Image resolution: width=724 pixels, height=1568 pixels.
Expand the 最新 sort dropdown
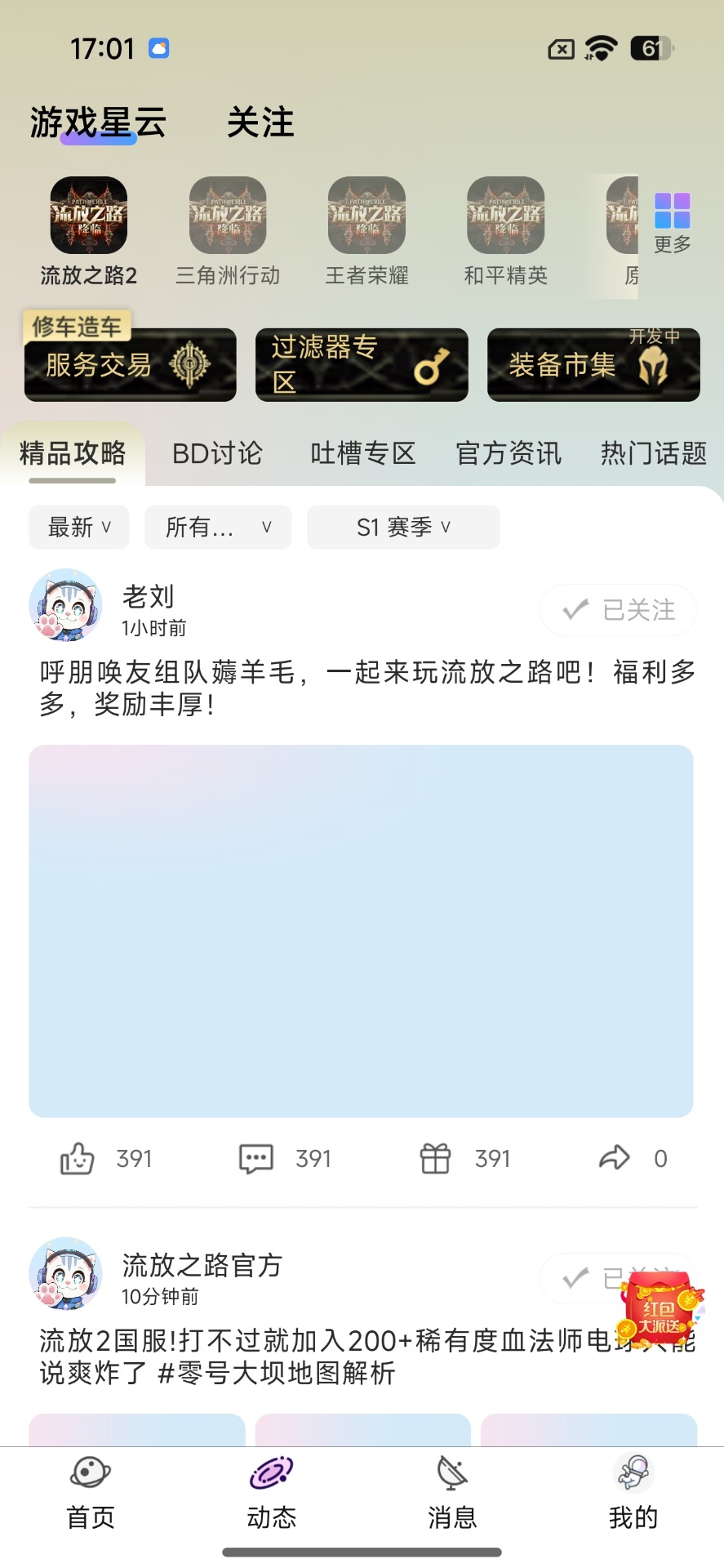click(x=78, y=528)
